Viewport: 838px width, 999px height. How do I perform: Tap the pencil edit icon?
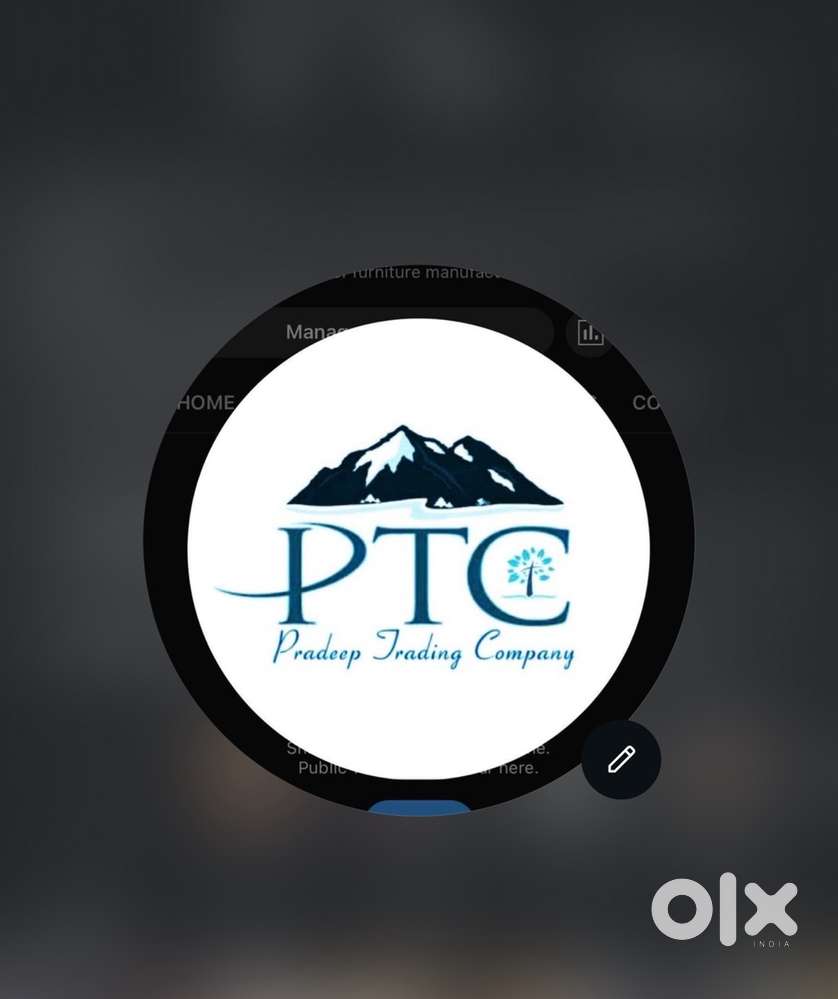click(x=621, y=759)
